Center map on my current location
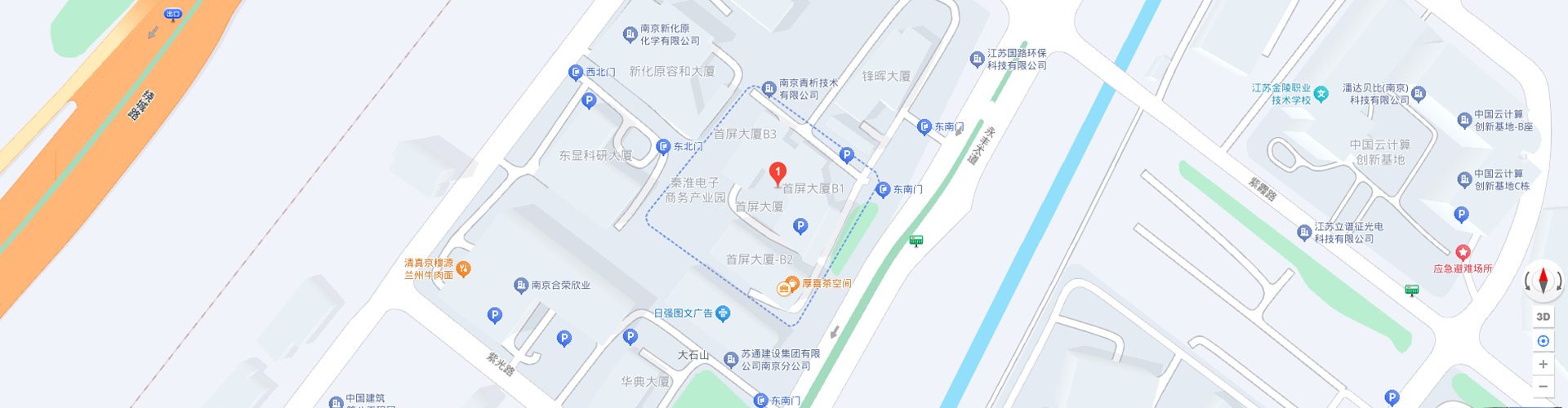 tap(1543, 341)
